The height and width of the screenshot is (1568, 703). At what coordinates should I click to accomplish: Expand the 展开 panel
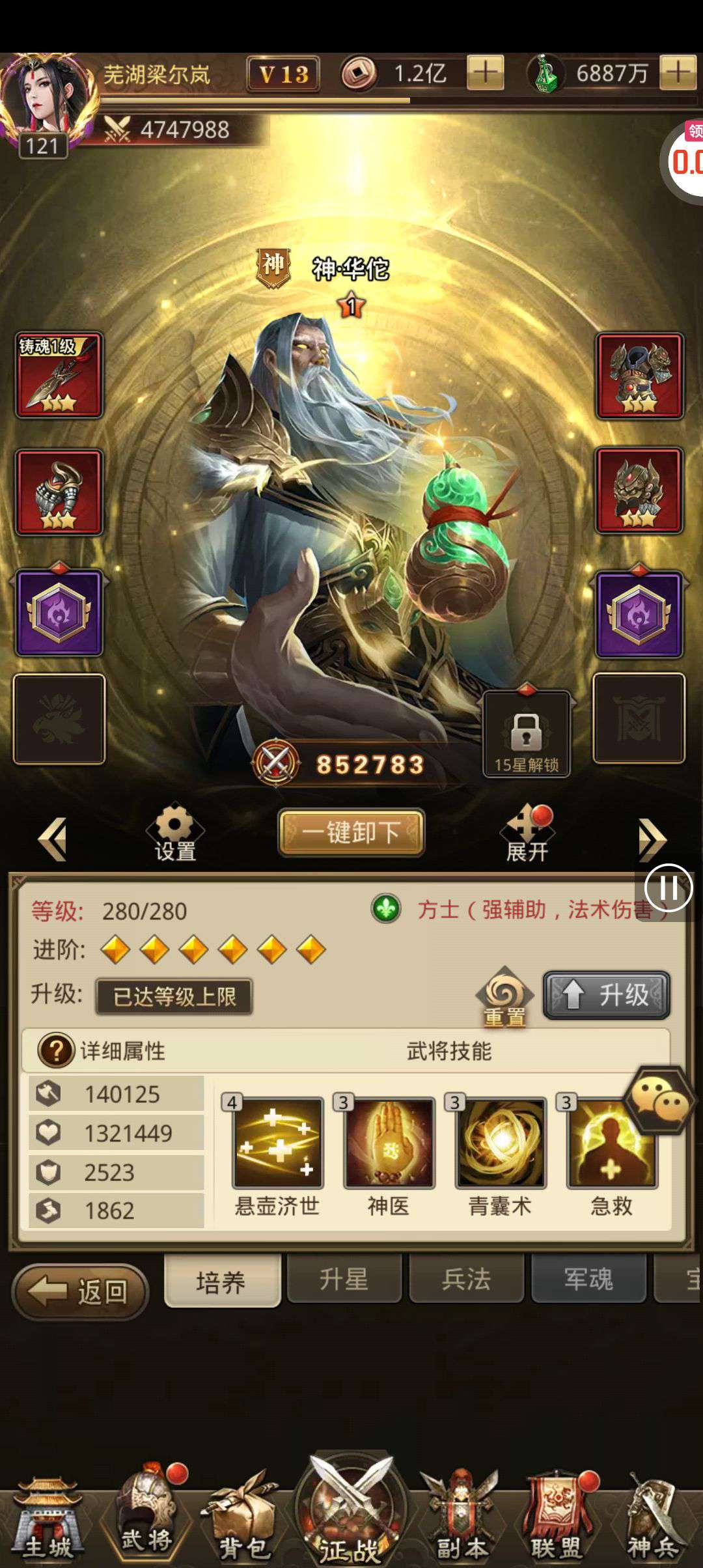coord(527,833)
